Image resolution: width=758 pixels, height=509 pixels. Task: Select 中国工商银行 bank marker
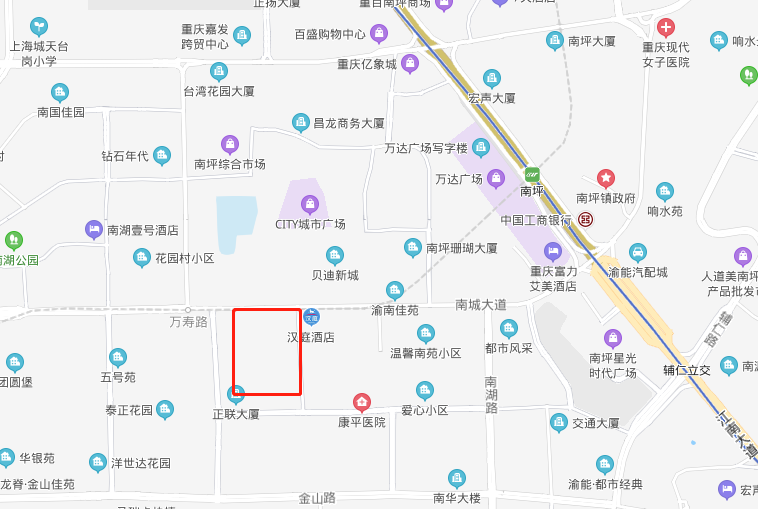pyautogui.click(x=585, y=219)
